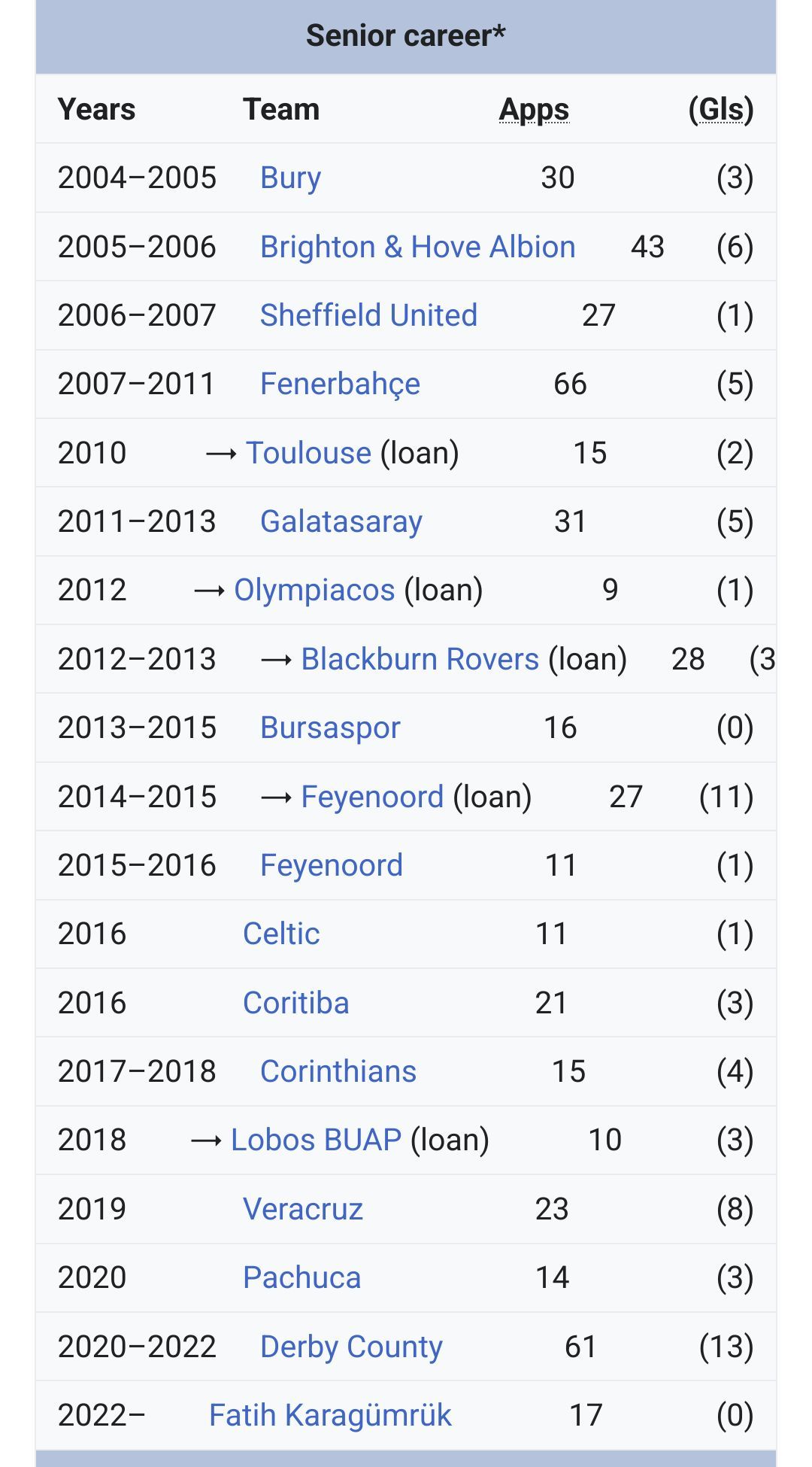The height and width of the screenshot is (1467, 812).
Task: Tap the Bursaspor link
Action: [330, 728]
